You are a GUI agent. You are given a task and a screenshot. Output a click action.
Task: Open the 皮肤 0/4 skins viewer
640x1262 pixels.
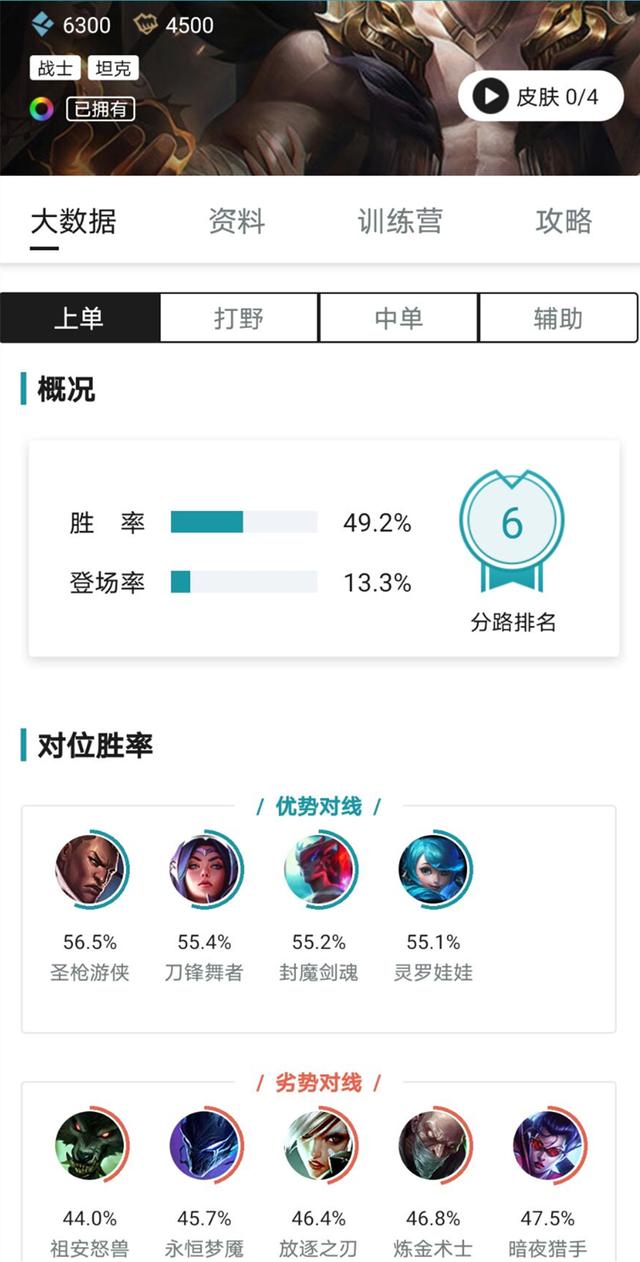point(540,97)
